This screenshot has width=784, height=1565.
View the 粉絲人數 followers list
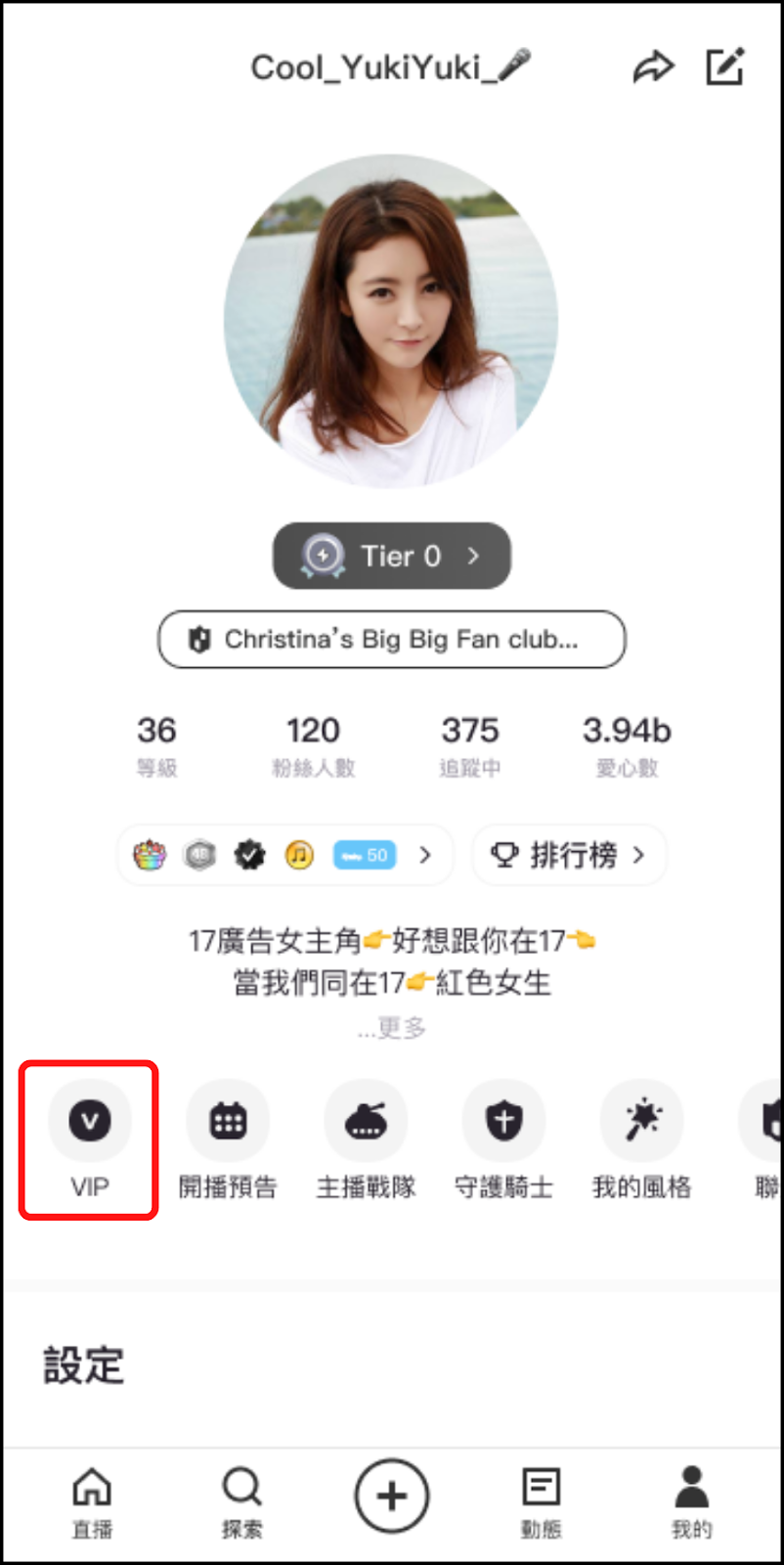[313, 743]
